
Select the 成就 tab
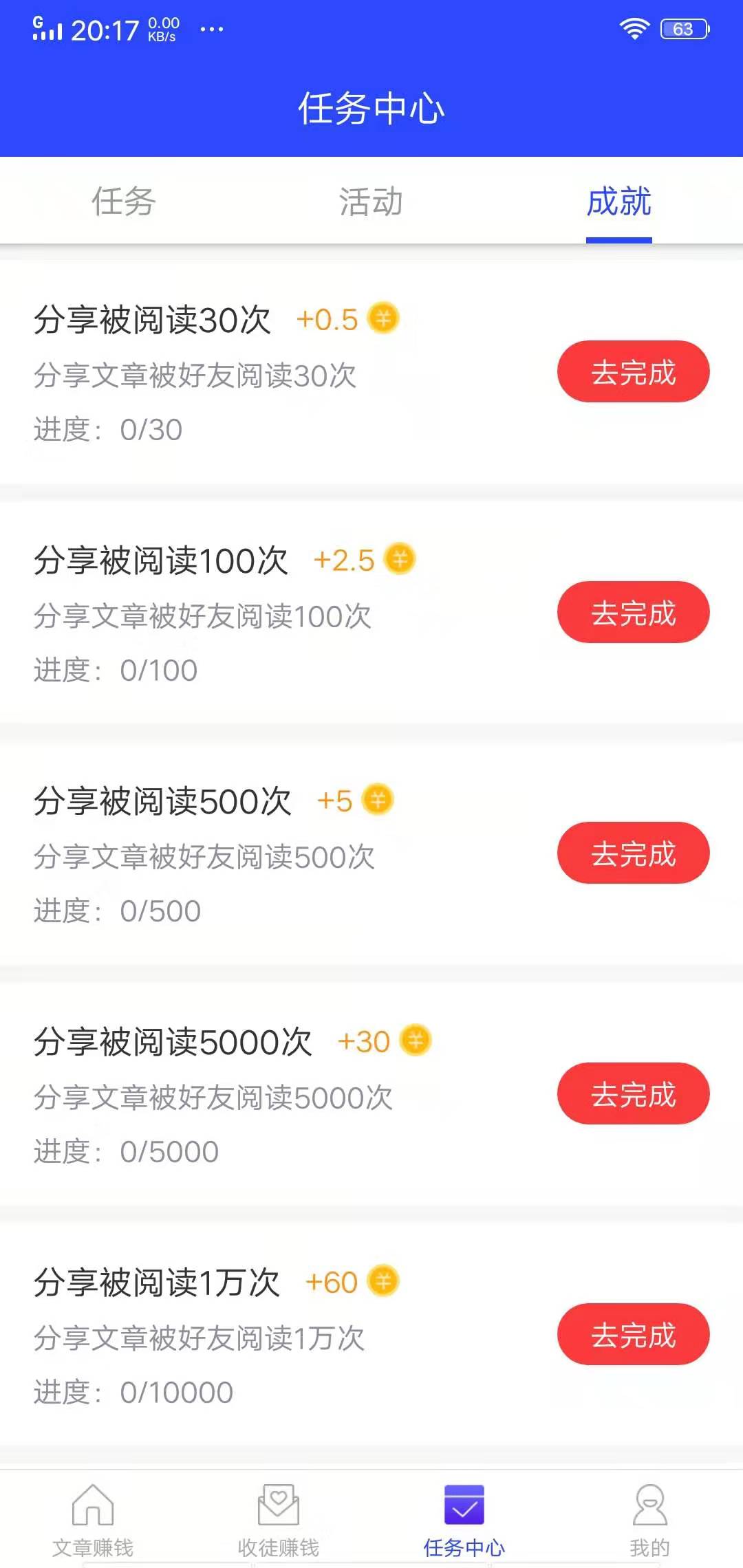pos(618,203)
